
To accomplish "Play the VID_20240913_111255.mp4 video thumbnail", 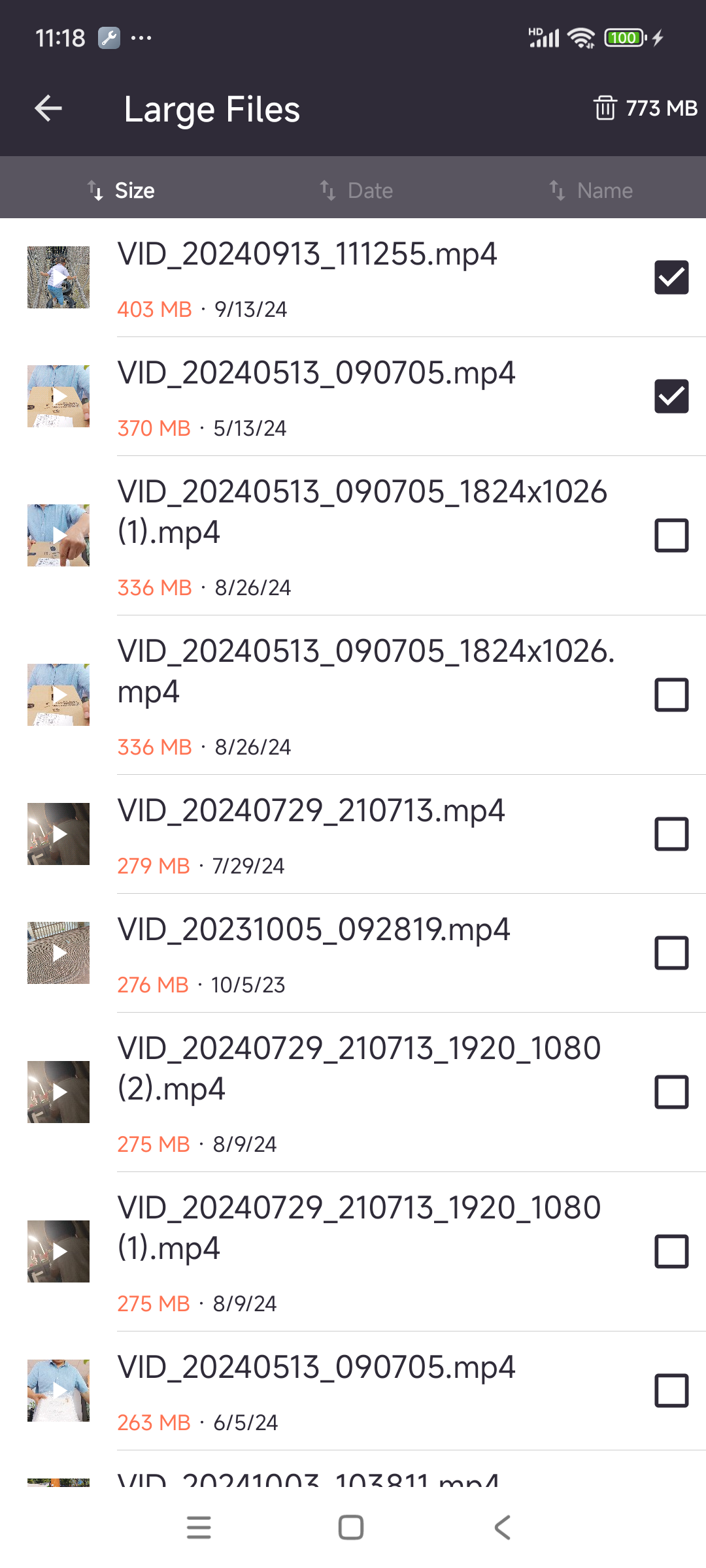I will click(59, 278).
